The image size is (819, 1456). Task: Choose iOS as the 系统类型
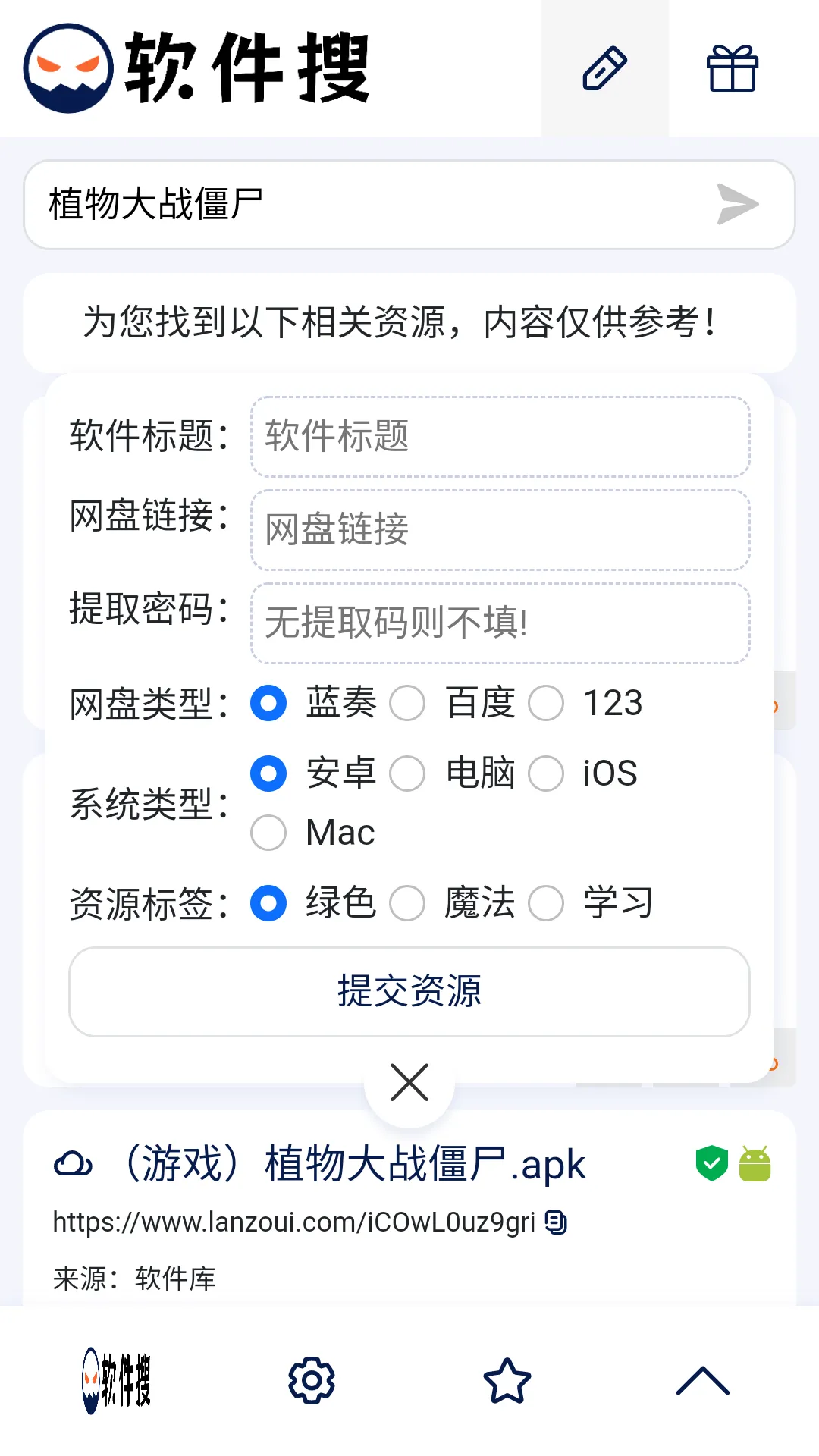(546, 774)
